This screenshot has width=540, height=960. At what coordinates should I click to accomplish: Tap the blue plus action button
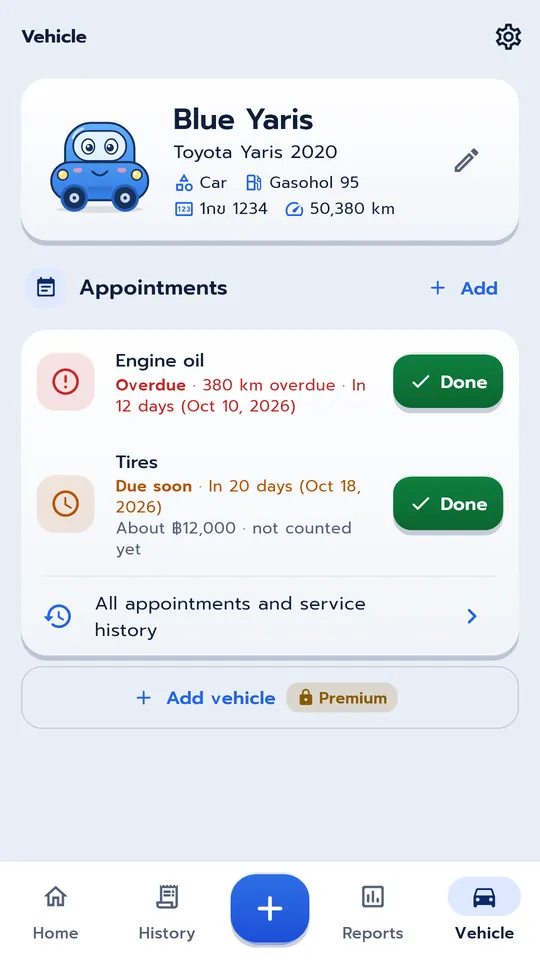[270, 909]
